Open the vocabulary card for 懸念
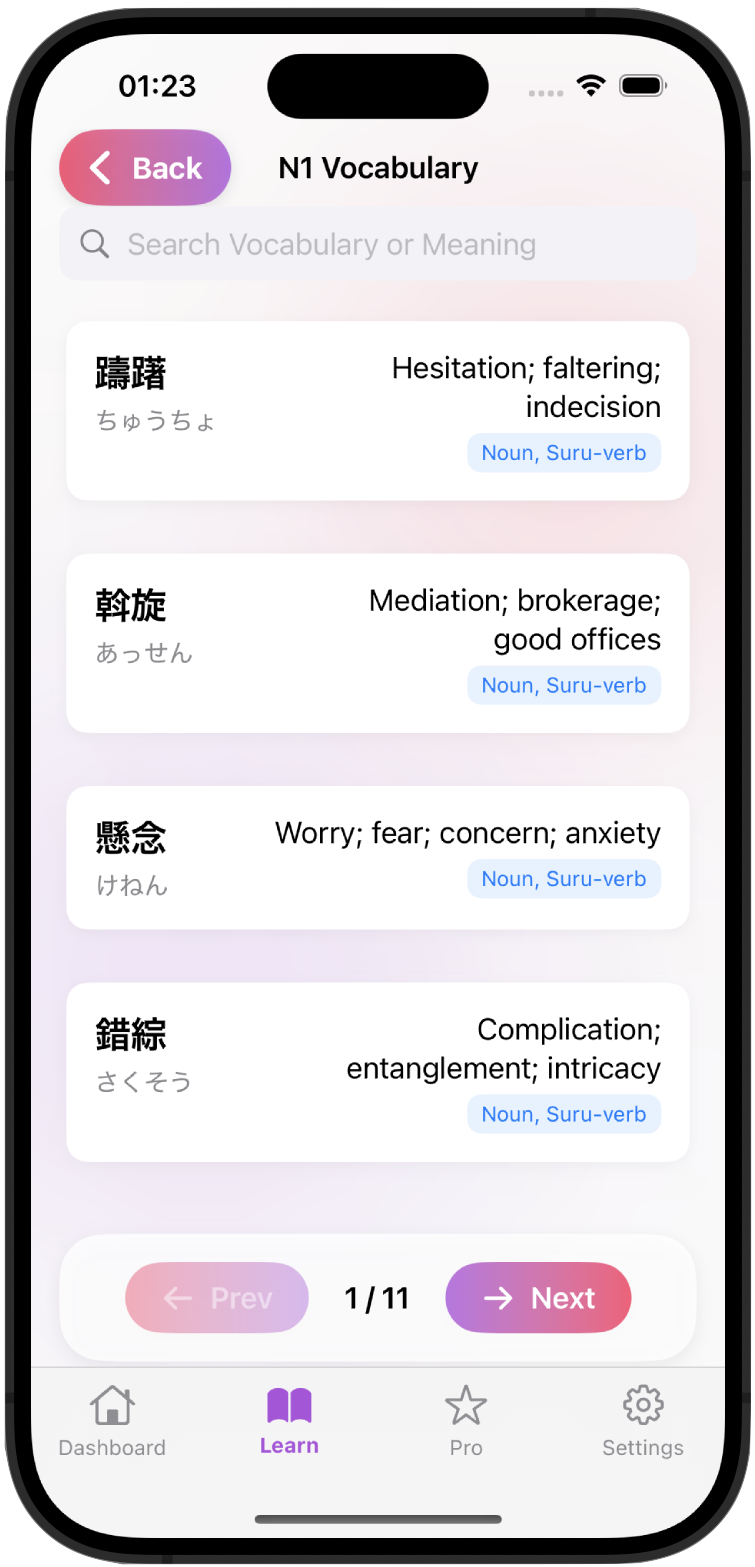755x1567 pixels. pos(377,857)
